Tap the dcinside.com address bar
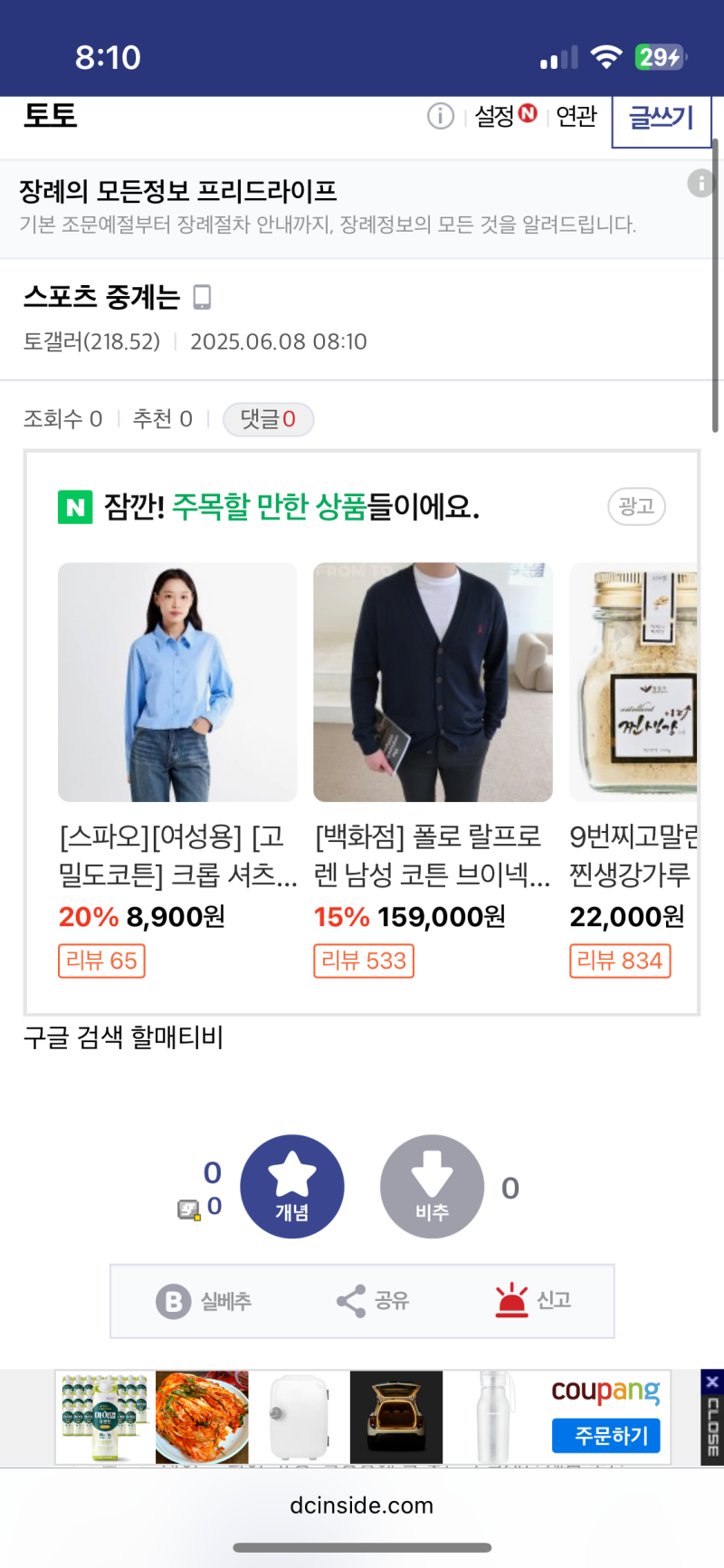This screenshot has width=724, height=1568. tap(362, 1506)
